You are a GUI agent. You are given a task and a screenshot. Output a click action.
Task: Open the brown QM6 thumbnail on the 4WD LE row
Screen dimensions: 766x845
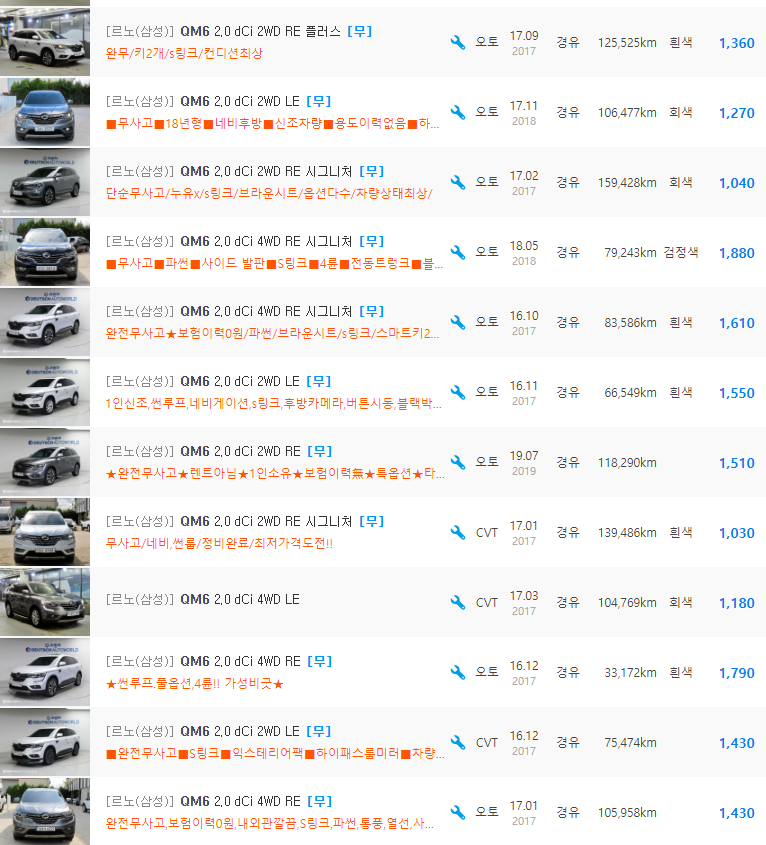[x=44, y=603]
